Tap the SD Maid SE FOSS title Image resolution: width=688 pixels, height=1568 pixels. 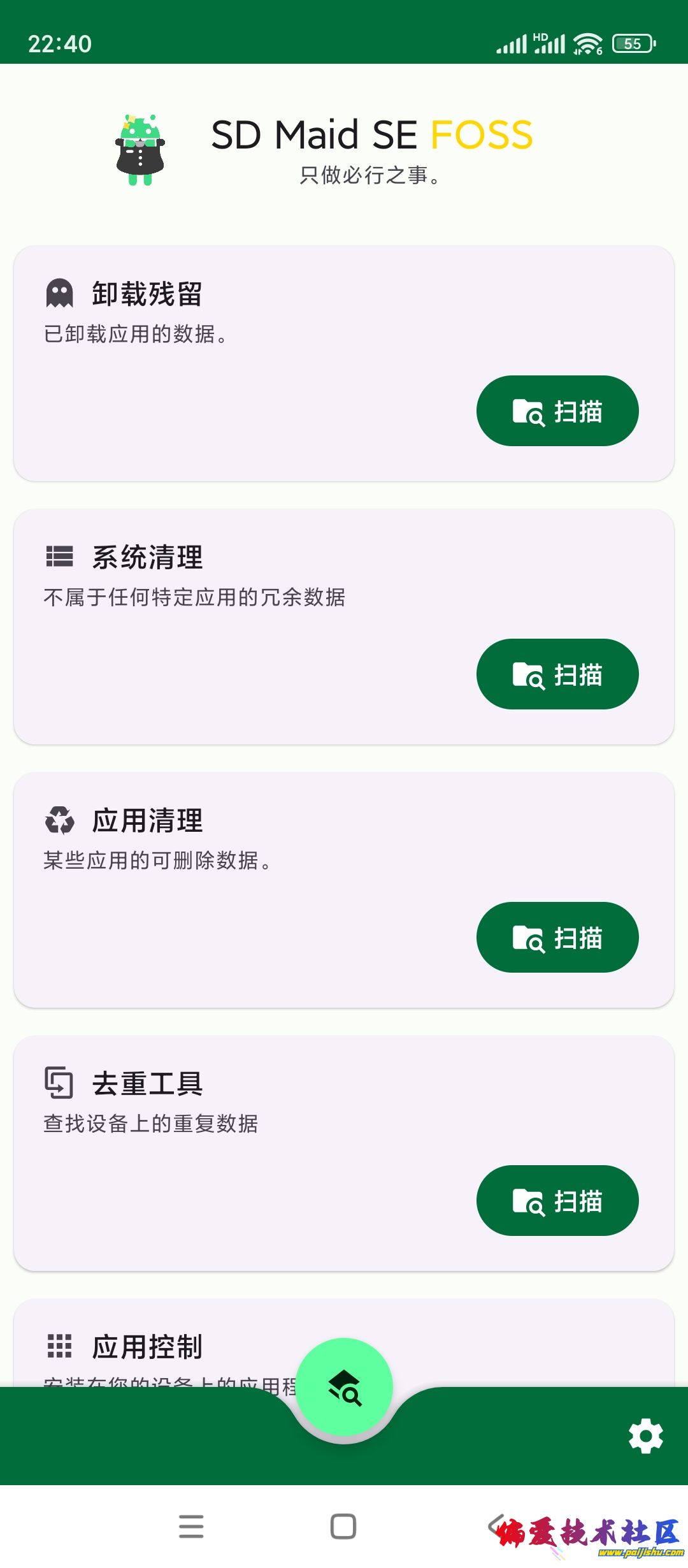371,134
